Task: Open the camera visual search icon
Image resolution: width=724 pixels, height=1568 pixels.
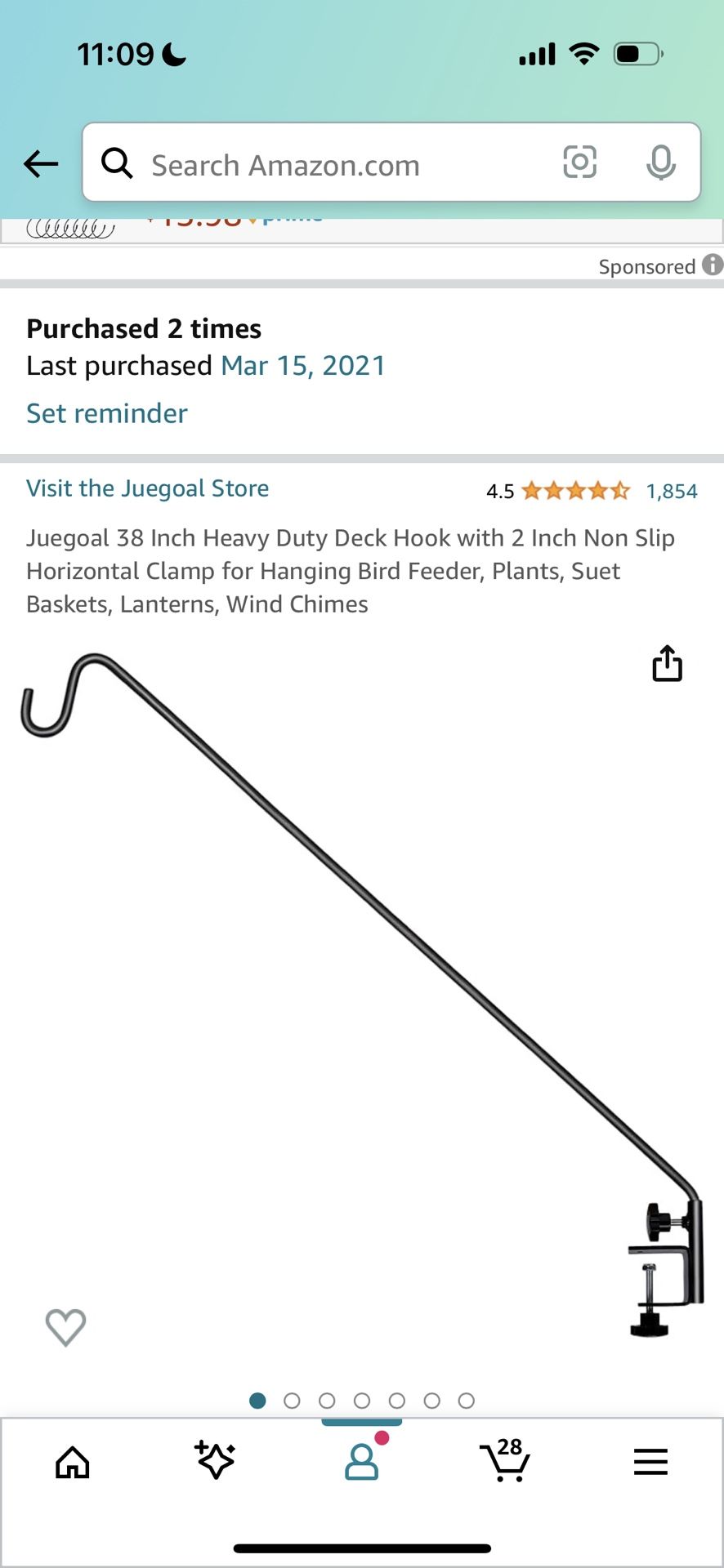Action: point(580,163)
